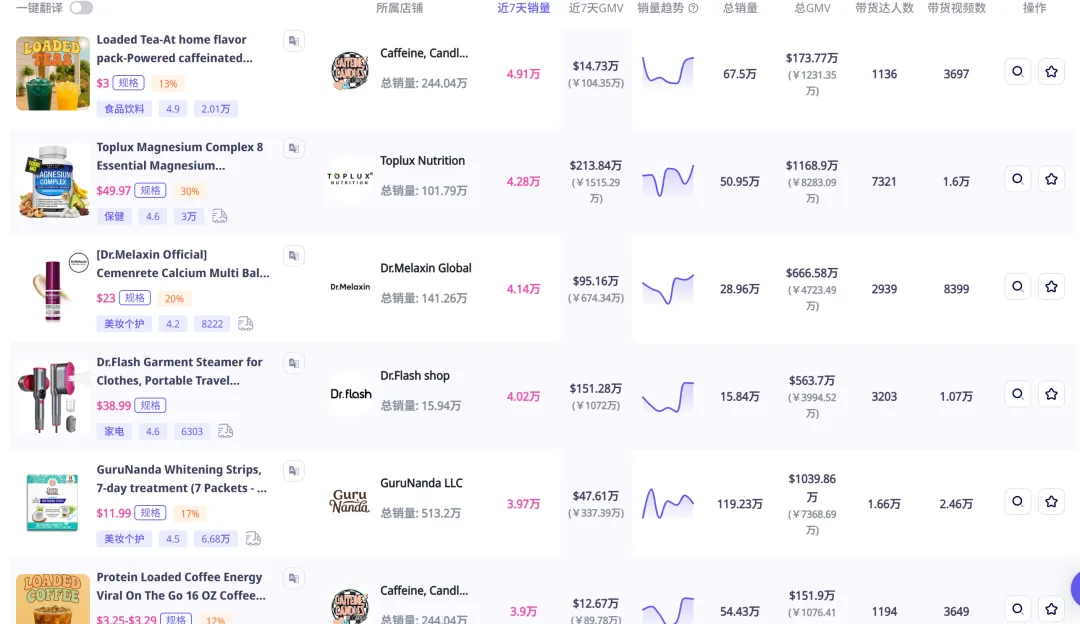The width and height of the screenshot is (1080, 624).
Task: Translate the Loaded Tea product title
Action: (294, 41)
